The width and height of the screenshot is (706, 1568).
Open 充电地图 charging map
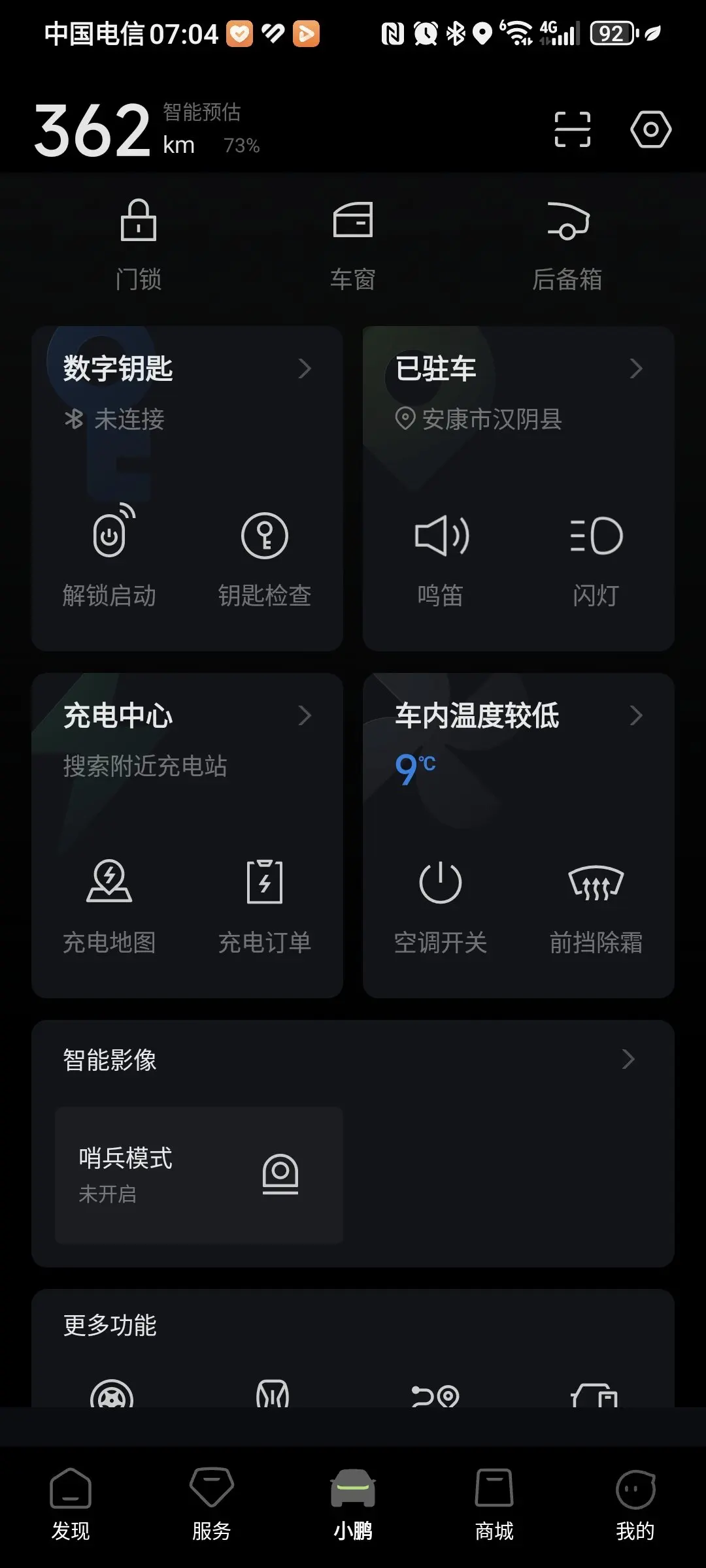tap(109, 905)
